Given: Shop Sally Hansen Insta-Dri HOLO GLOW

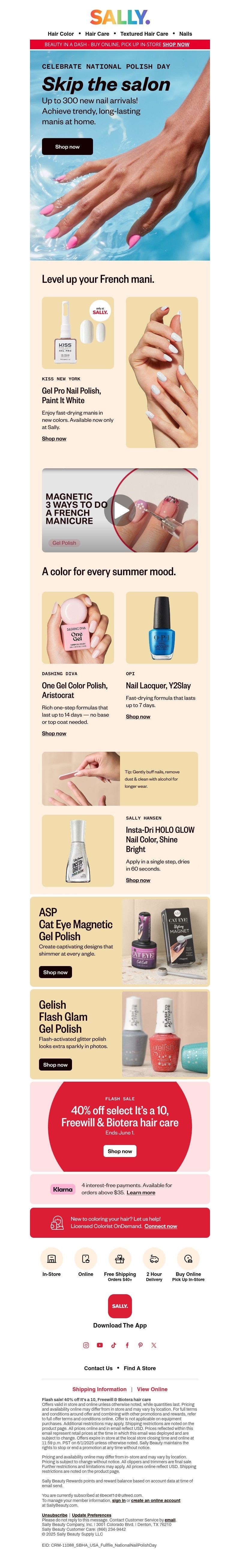Looking at the screenshot, I should (138, 880).
